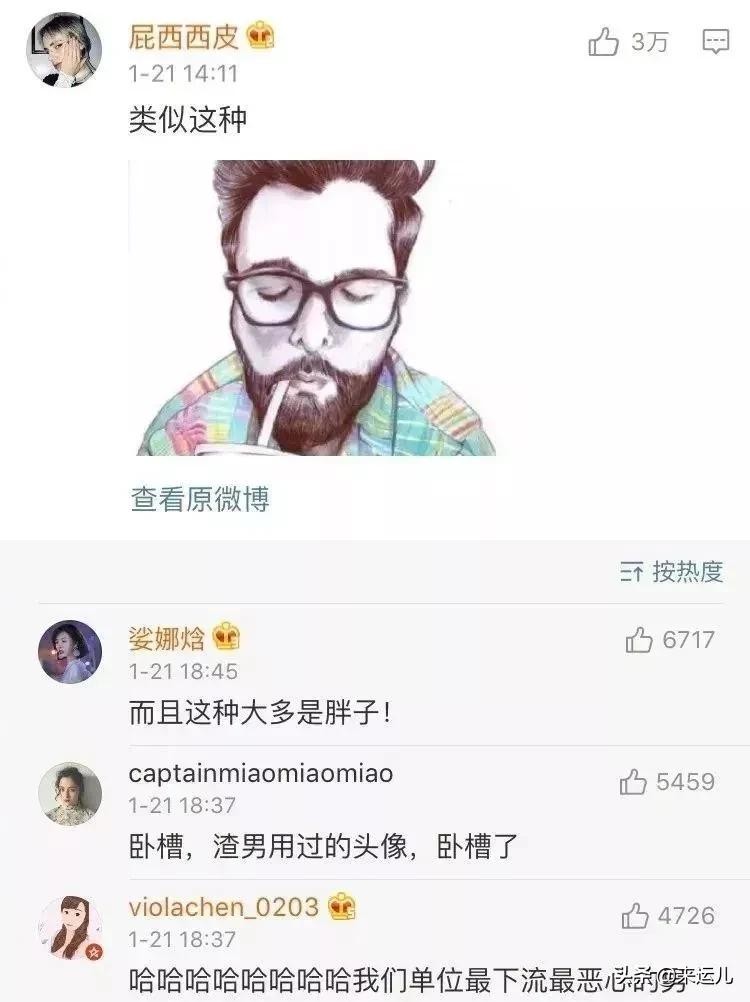Visit captainmiaomiaomiao's avatar
The width and height of the screenshot is (750, 1002).
coord(70,793)
